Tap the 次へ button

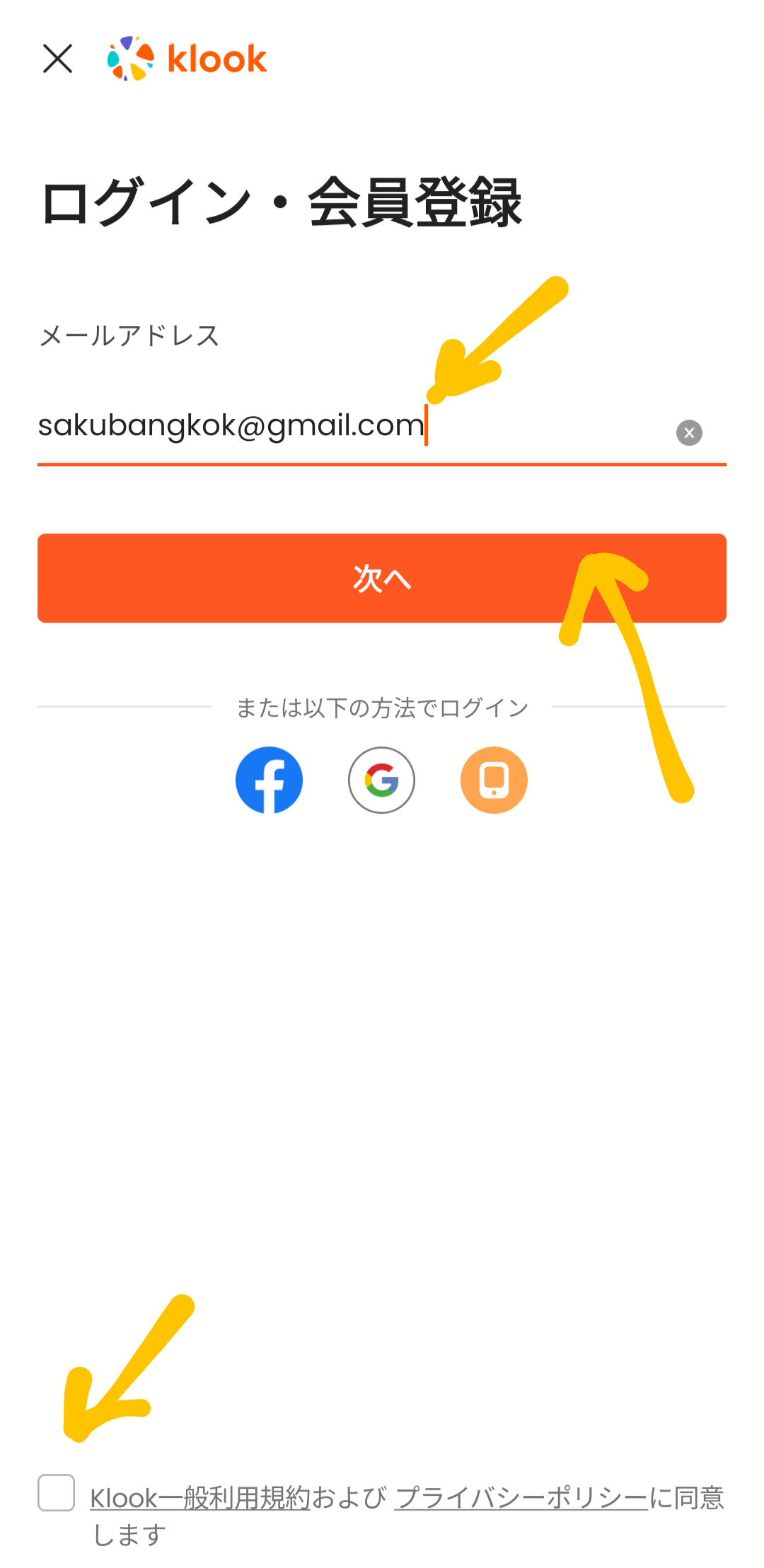[382, 578]
